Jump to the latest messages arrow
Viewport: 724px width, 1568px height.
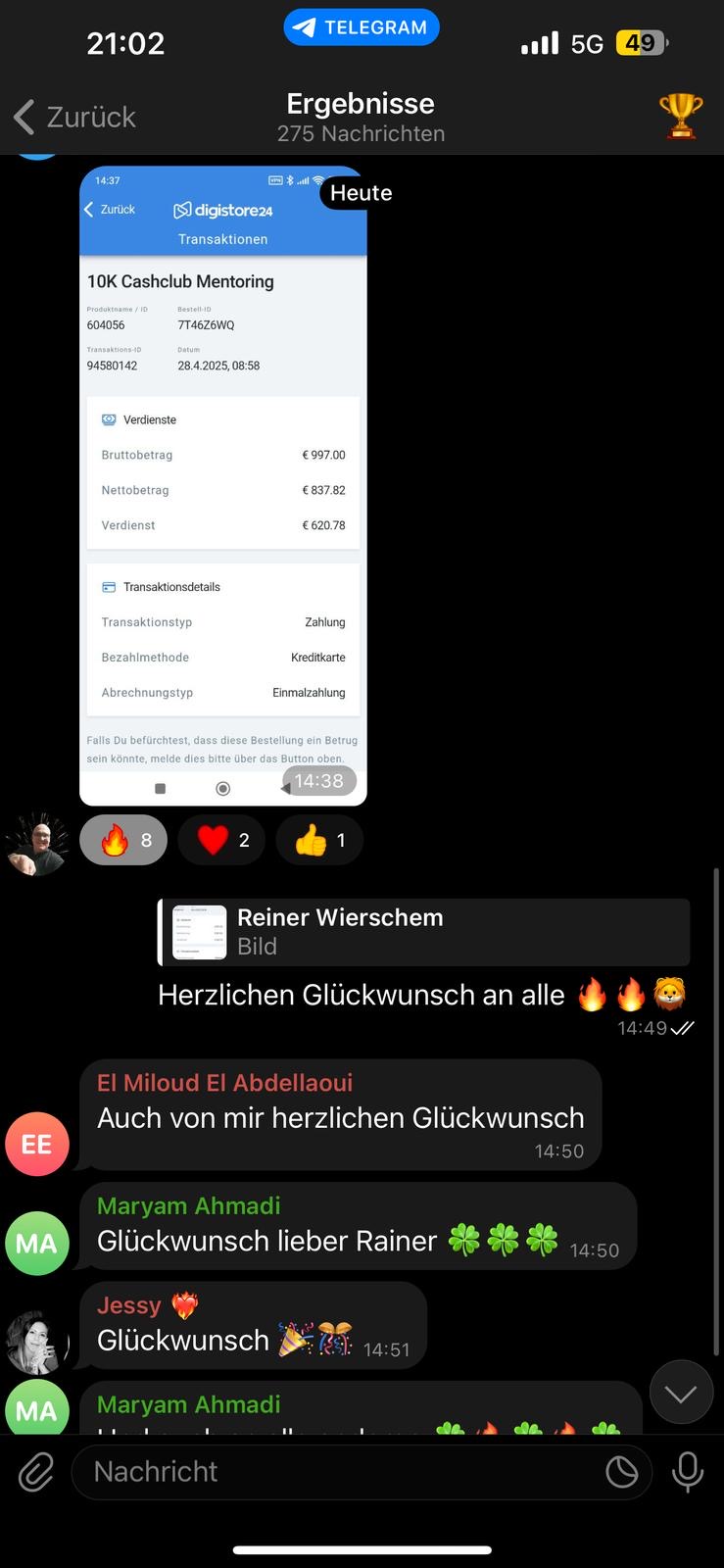[681, 1392]
